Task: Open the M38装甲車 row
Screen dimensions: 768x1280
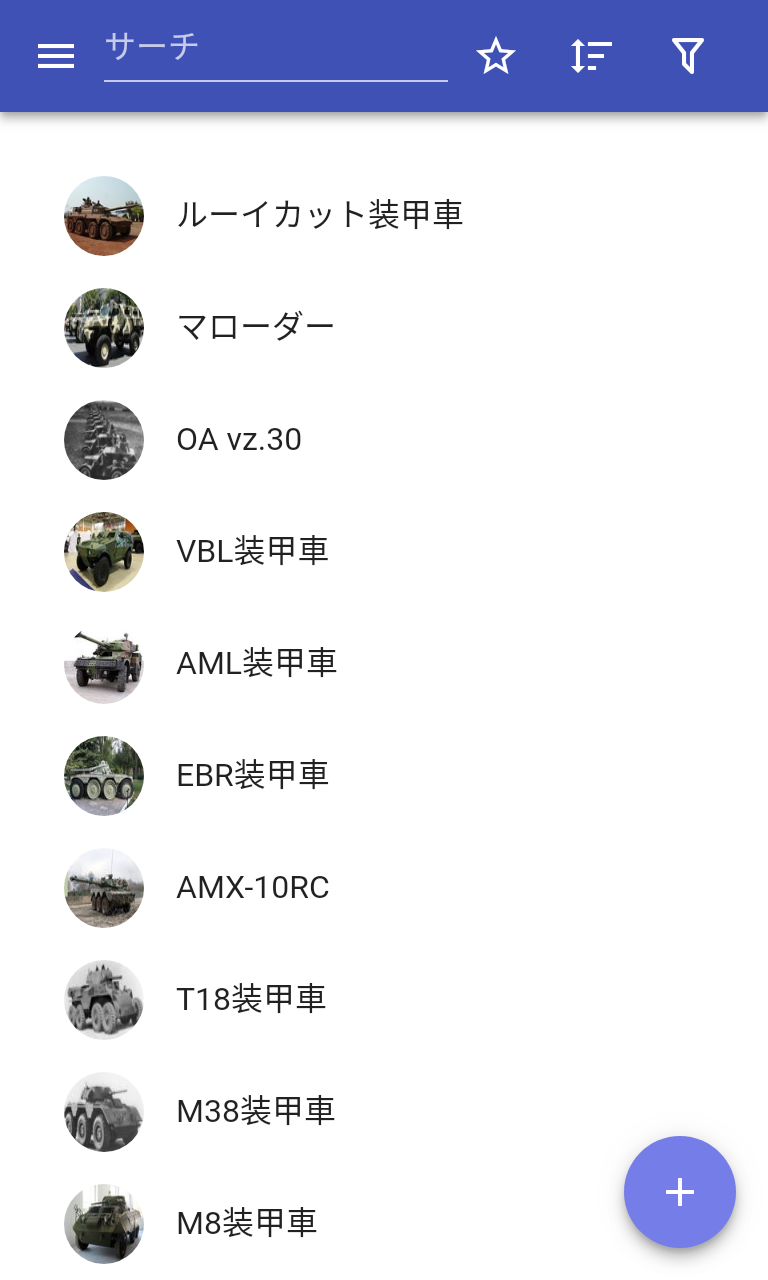Action: pos(255,1112)
